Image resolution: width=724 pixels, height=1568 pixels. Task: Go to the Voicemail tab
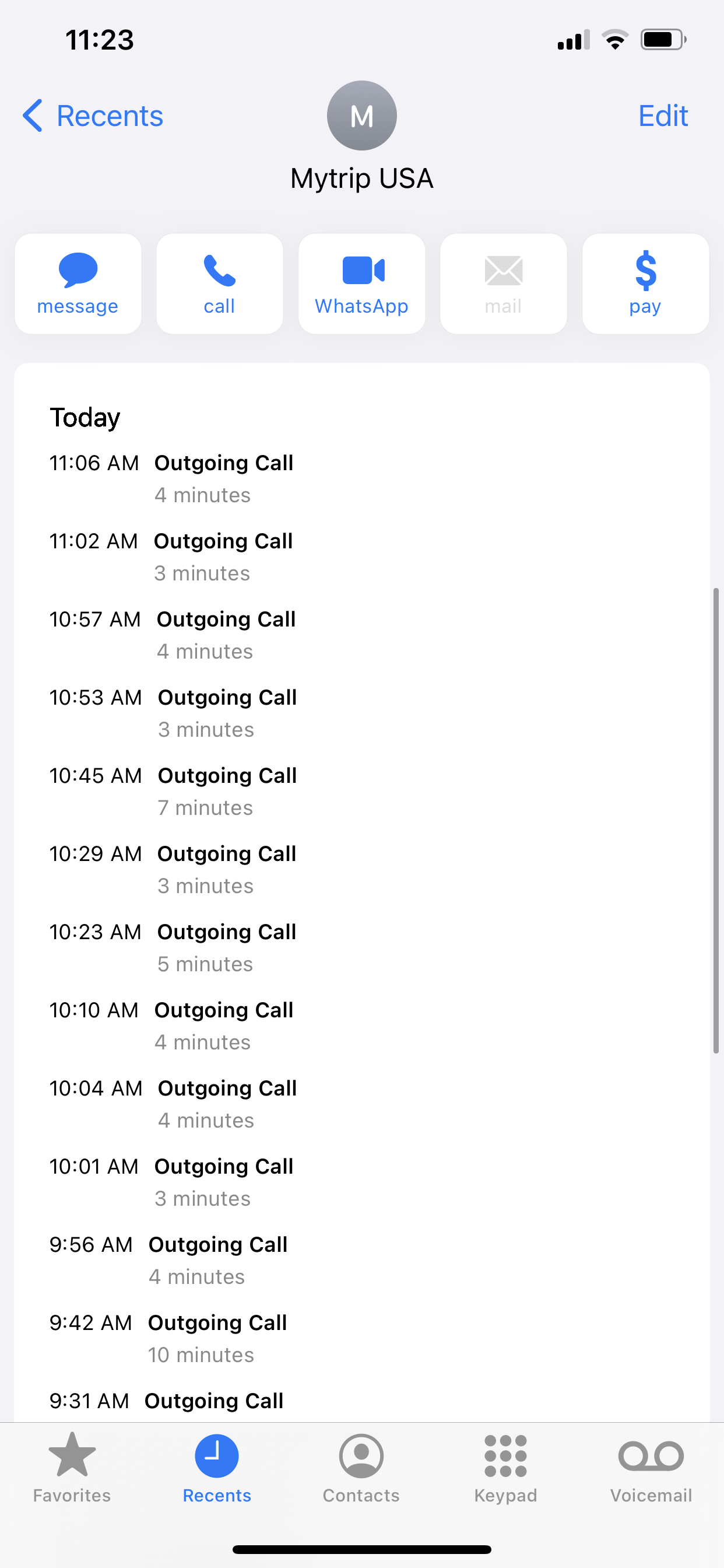pos(651,1468)
